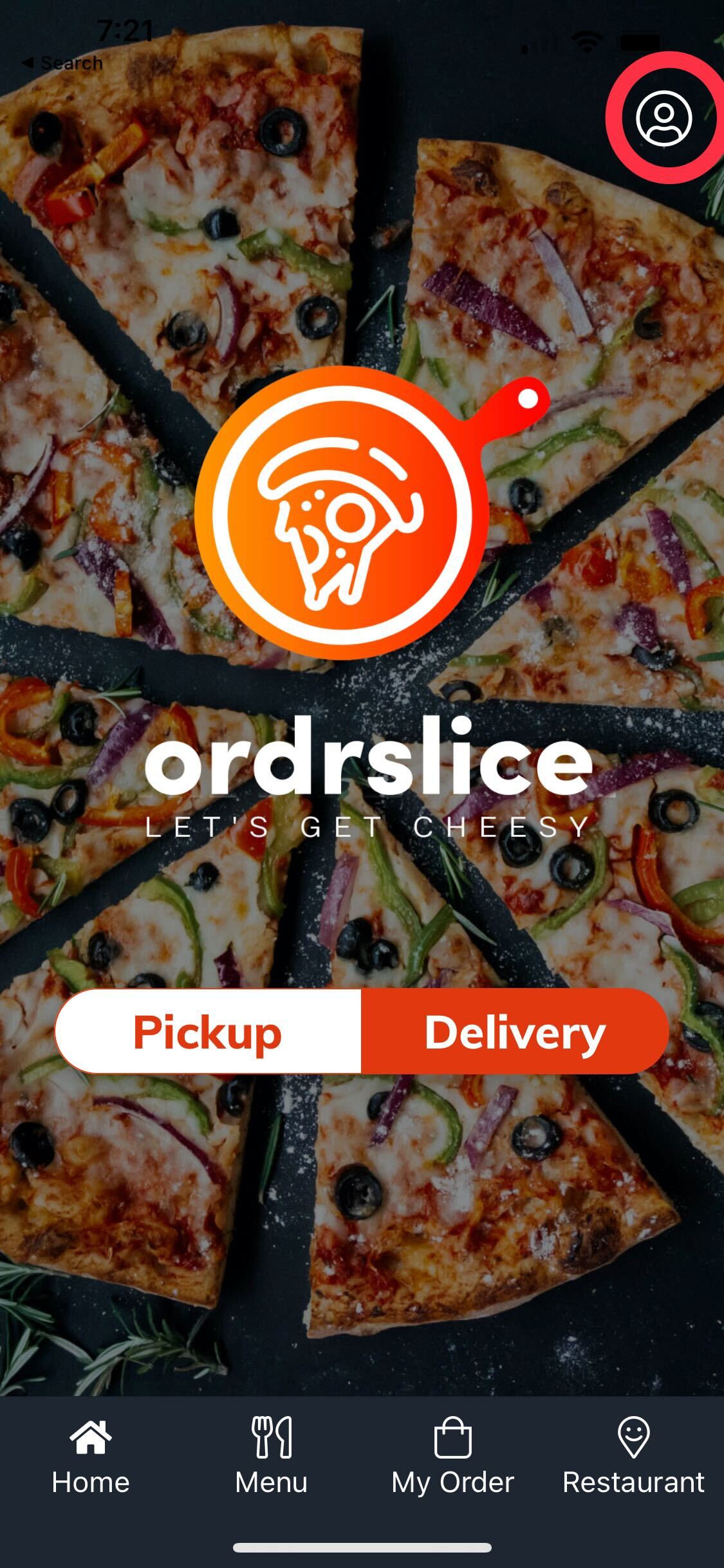
Task: Select the Pickup option
Action: 208,1032
